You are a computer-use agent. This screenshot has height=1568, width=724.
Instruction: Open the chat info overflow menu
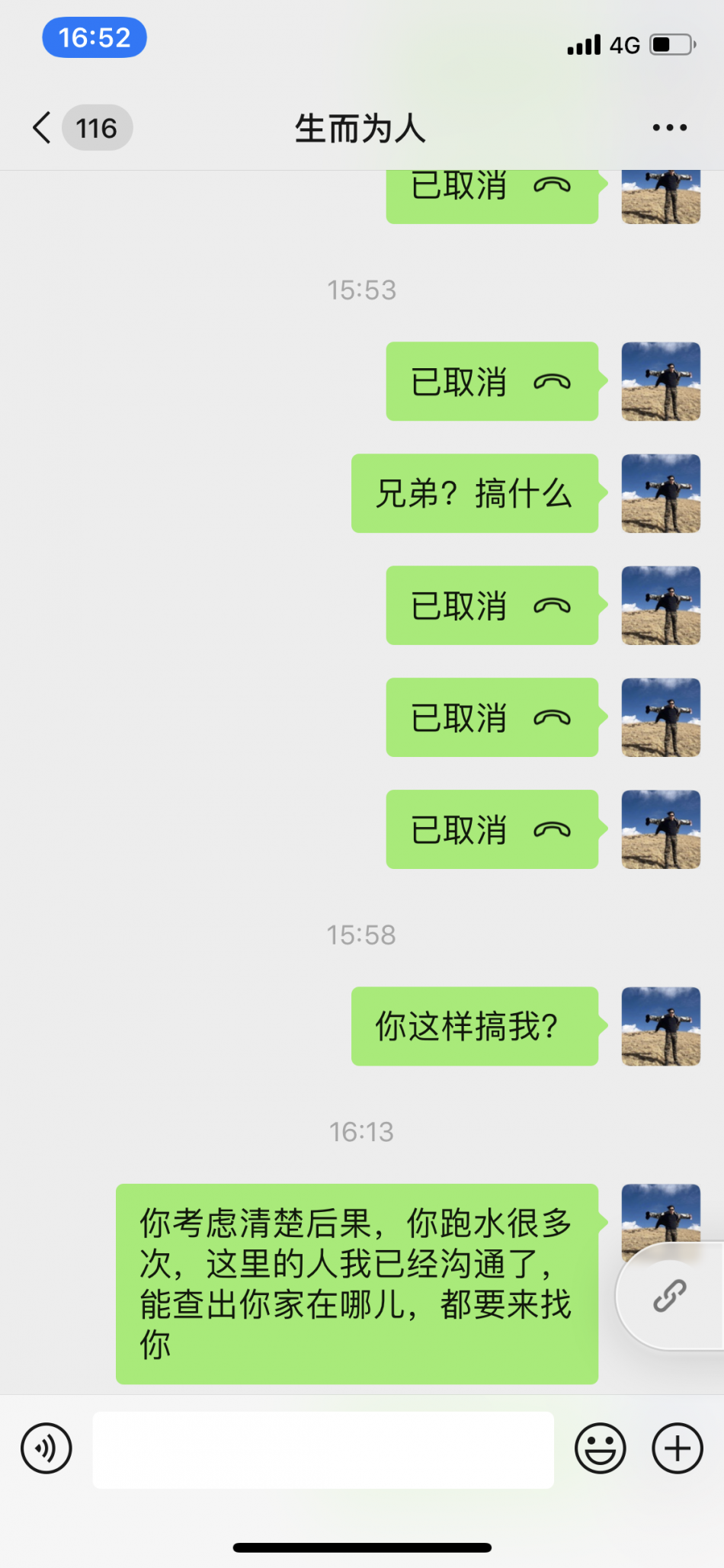tap(669, 127)
